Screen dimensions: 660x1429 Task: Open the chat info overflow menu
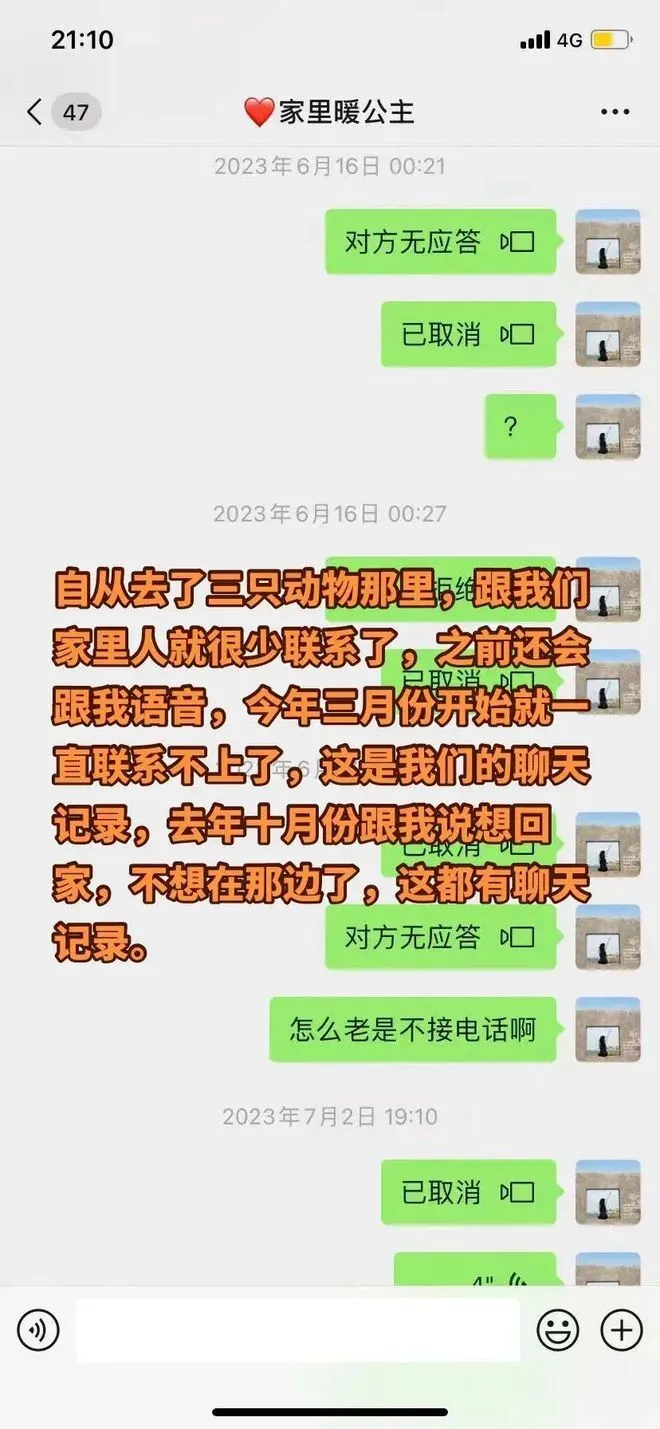click(x=614, y=111)
